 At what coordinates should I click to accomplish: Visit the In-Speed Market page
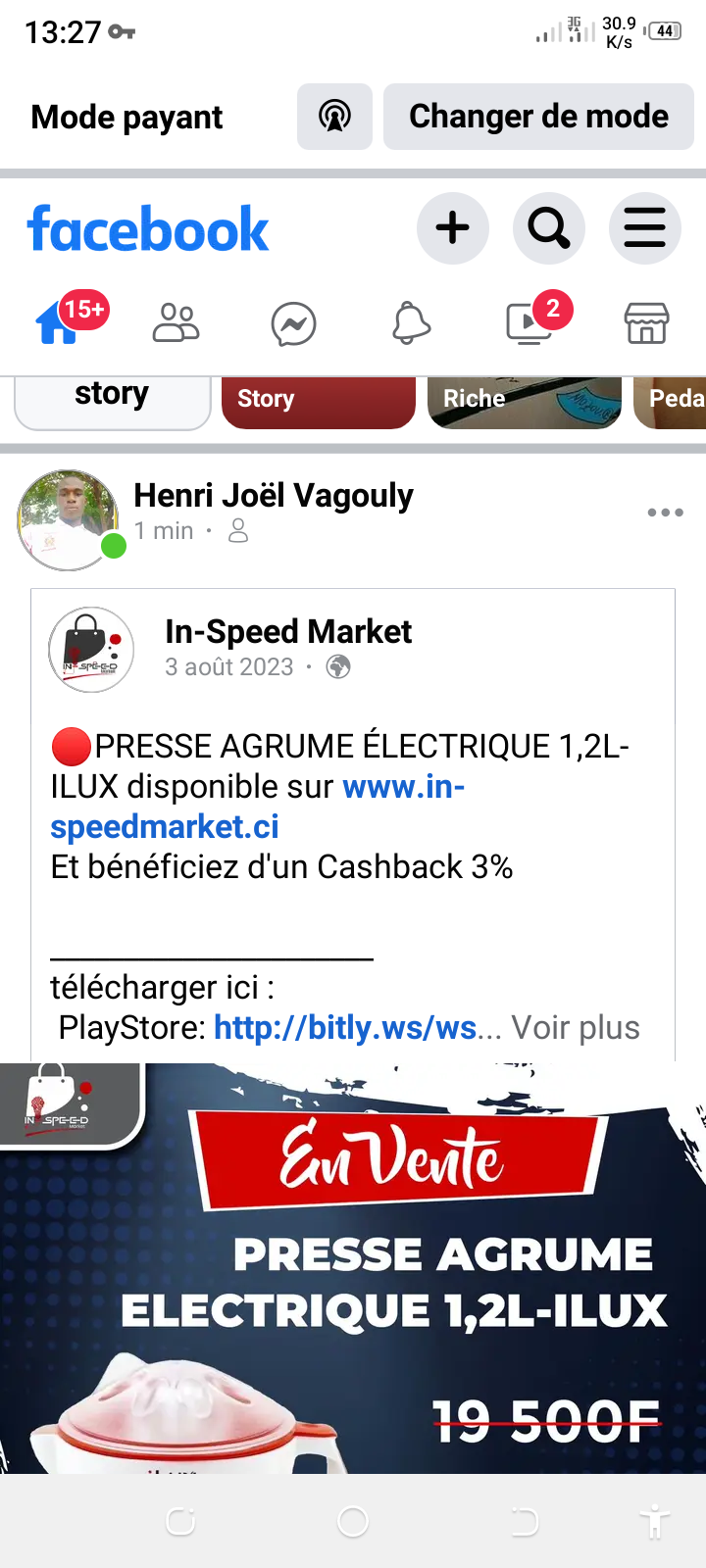click(x=288, y=632)
